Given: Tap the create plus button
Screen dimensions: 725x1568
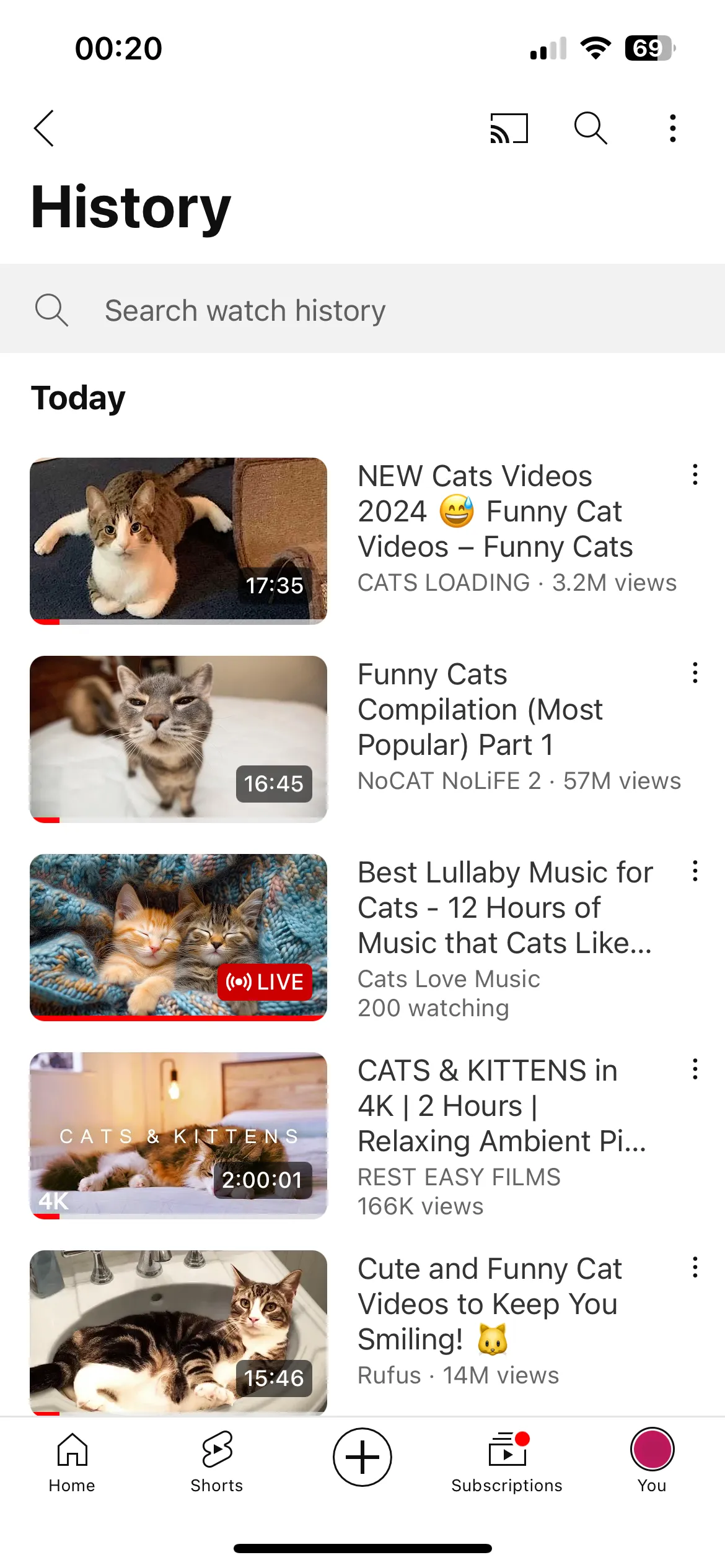Looking at the screenshot, I should (362, 1457).
